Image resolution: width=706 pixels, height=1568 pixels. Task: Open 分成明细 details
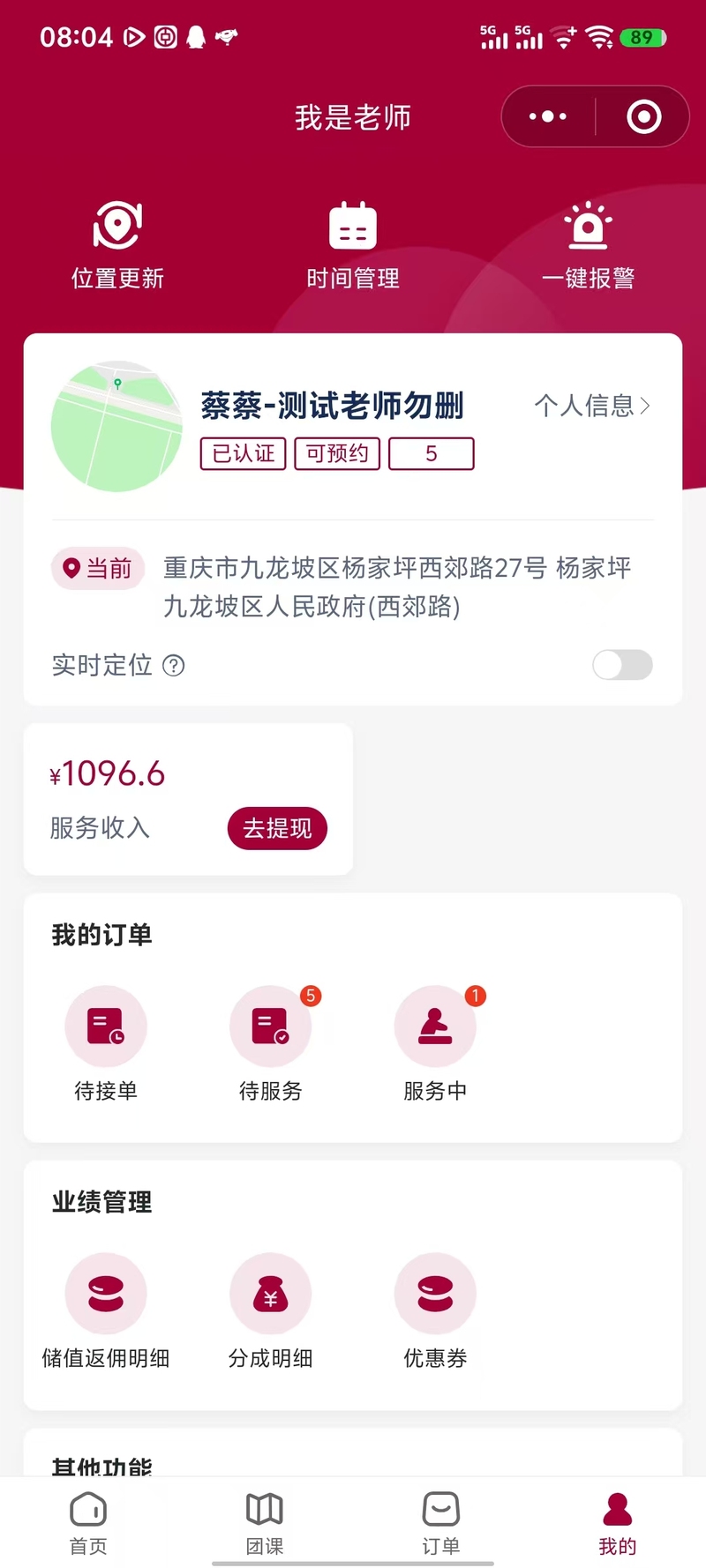[x=270, y=1310]
